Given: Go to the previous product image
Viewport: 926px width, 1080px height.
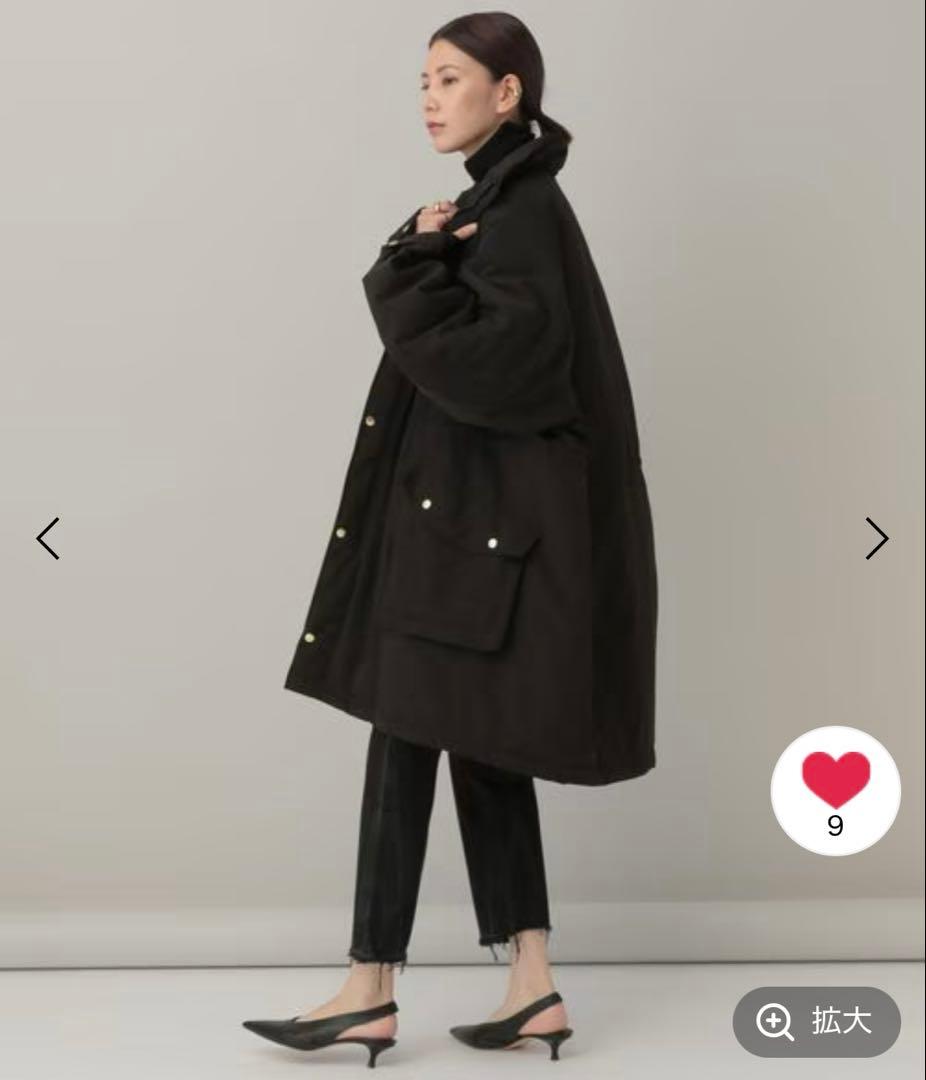Looking at the screenshot, I should [48, 538].
